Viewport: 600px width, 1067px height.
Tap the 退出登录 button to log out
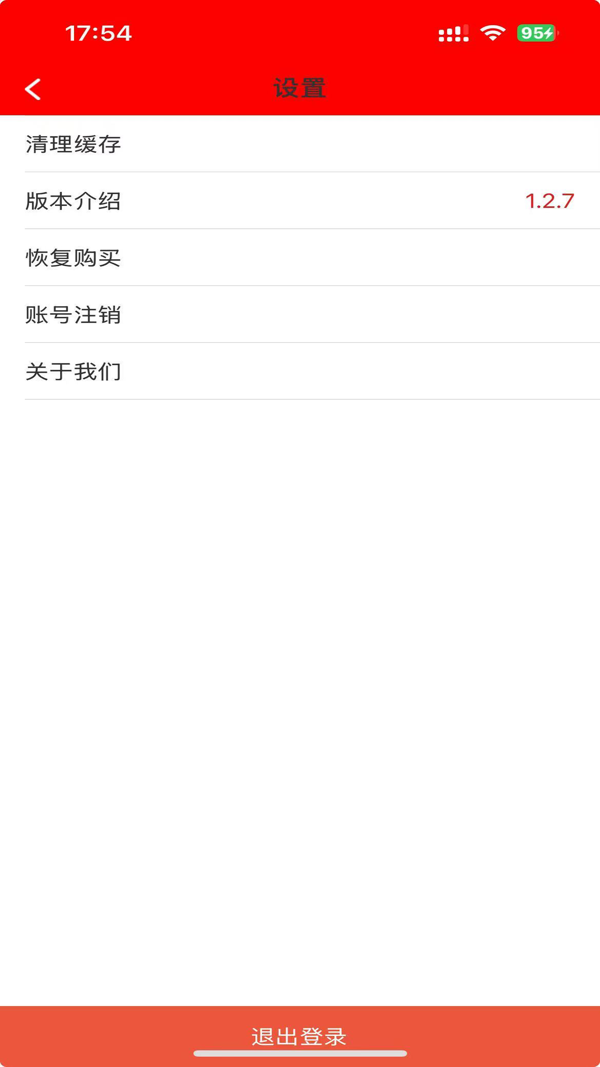[x=300, y=1035]
